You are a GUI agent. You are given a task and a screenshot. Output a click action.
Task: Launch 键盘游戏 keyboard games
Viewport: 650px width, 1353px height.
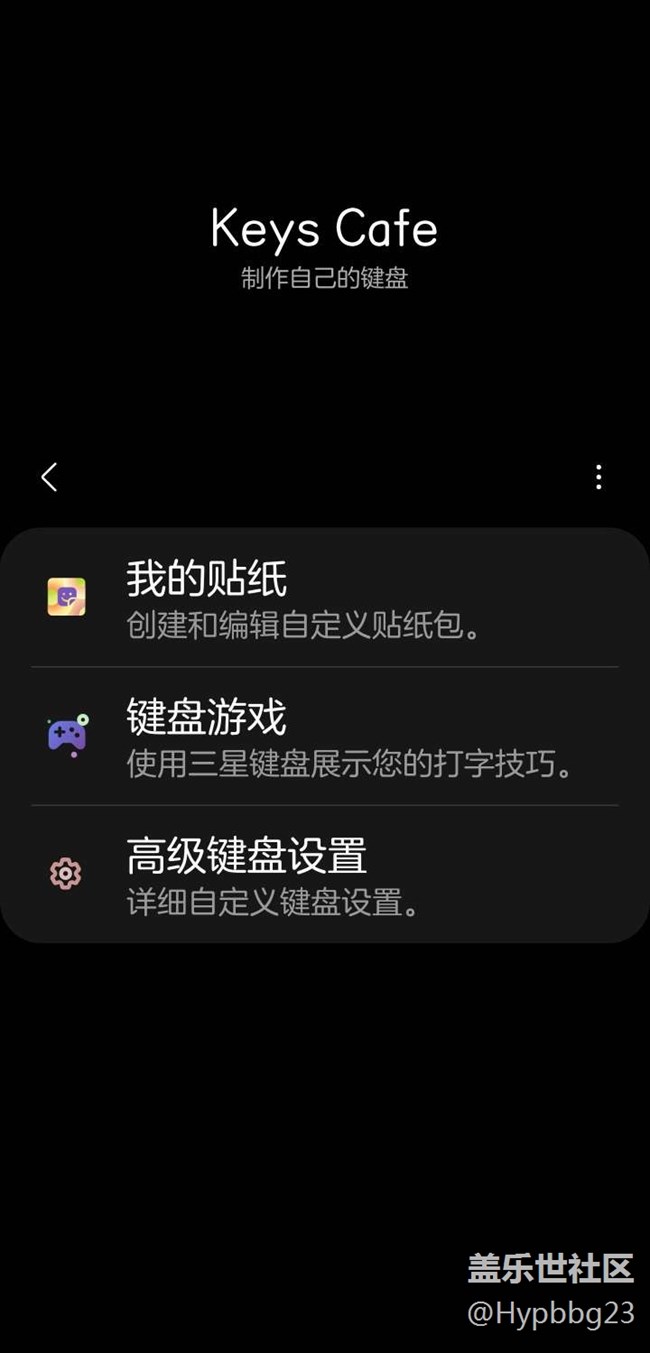tap(324, 736)
